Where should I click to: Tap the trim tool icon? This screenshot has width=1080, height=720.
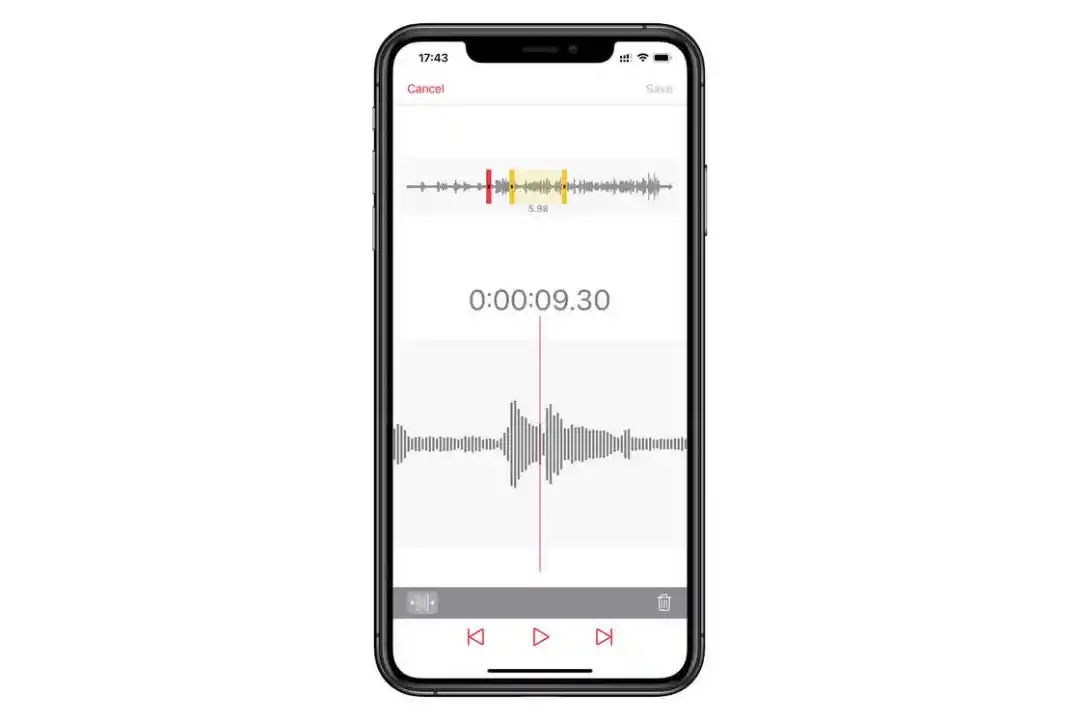coord(422,602)
